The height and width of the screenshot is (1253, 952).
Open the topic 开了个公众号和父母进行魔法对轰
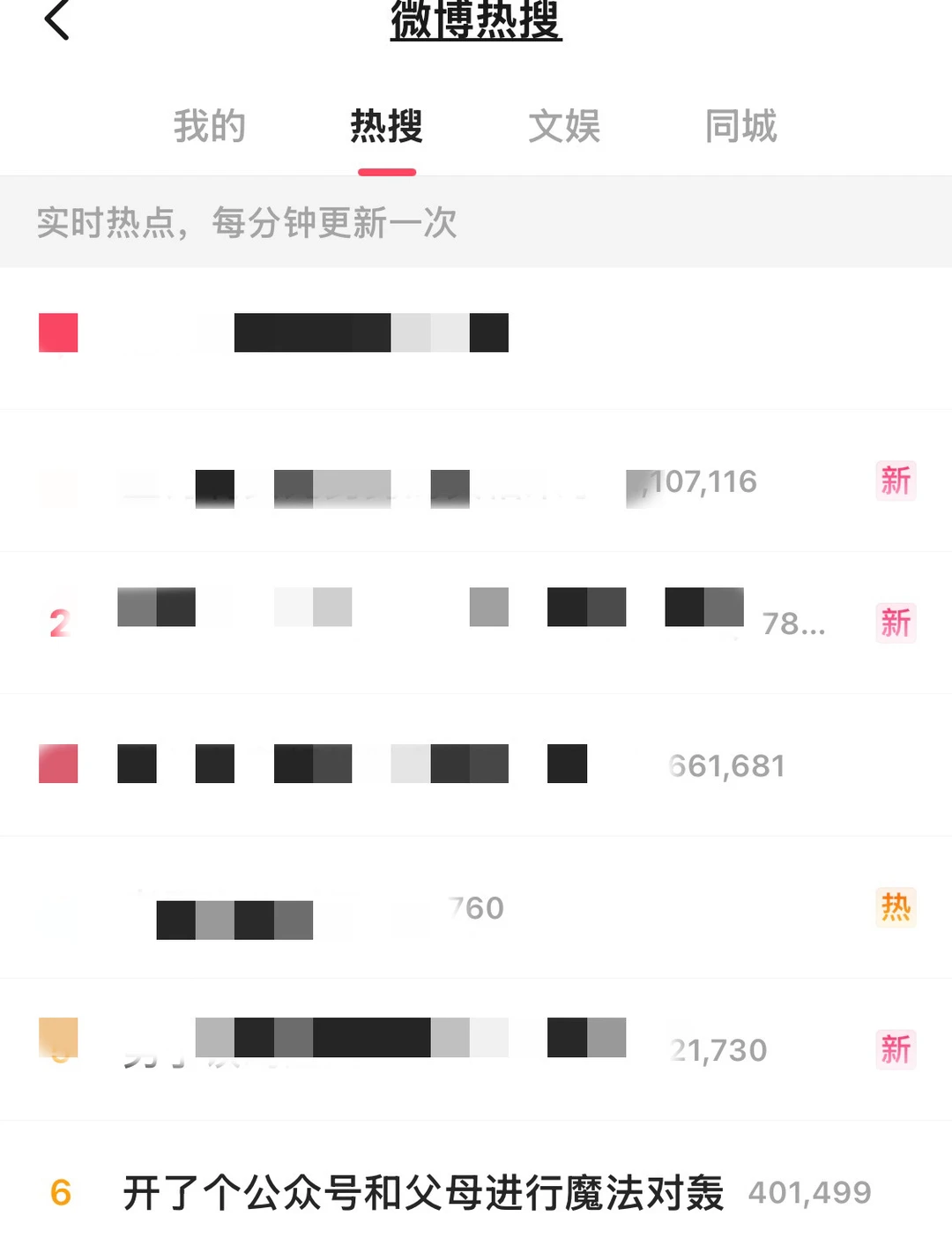(x=423, y=1192)
